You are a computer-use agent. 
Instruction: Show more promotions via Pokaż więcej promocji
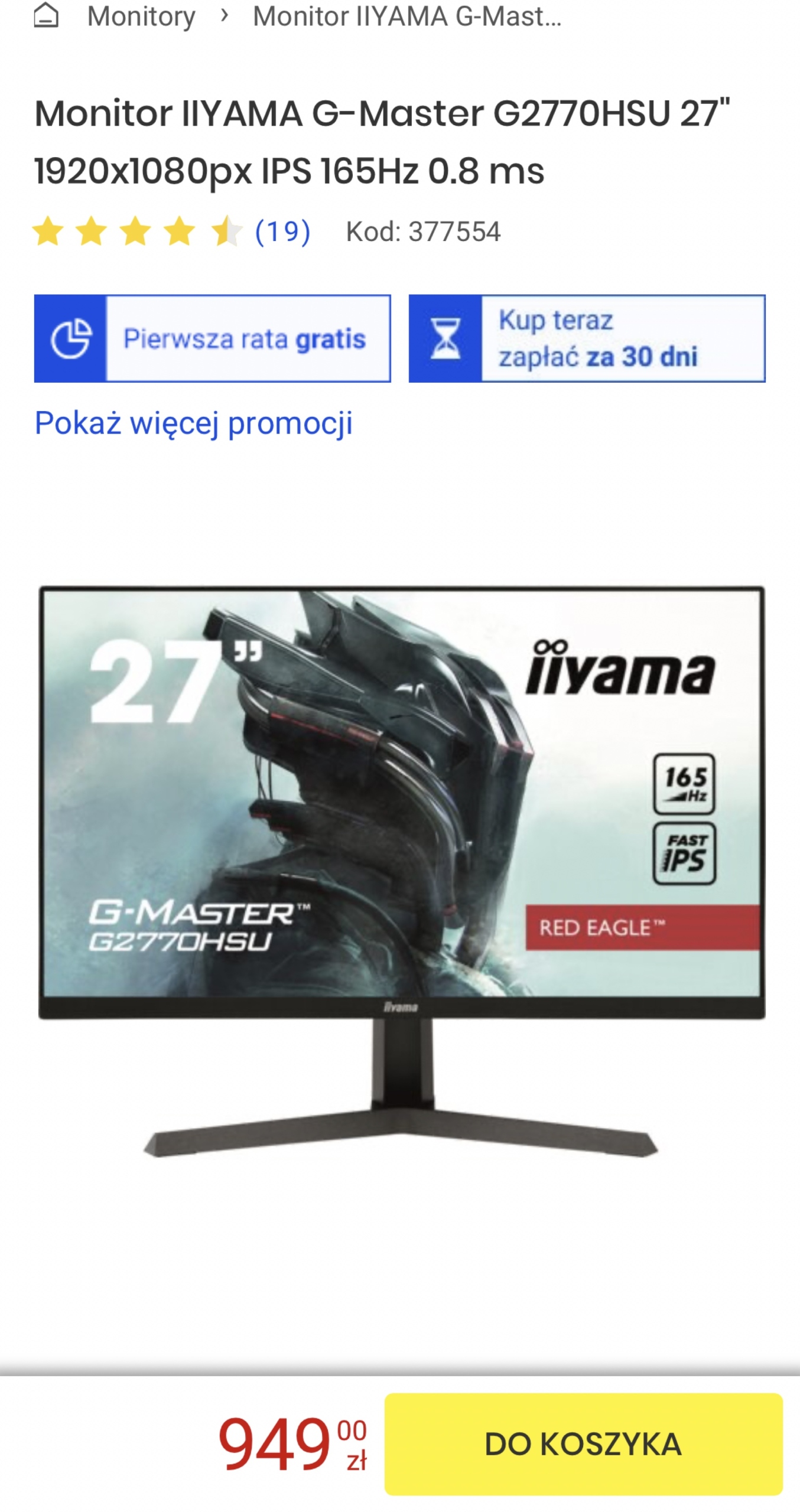pyautogui.click(x=193, y=423)
